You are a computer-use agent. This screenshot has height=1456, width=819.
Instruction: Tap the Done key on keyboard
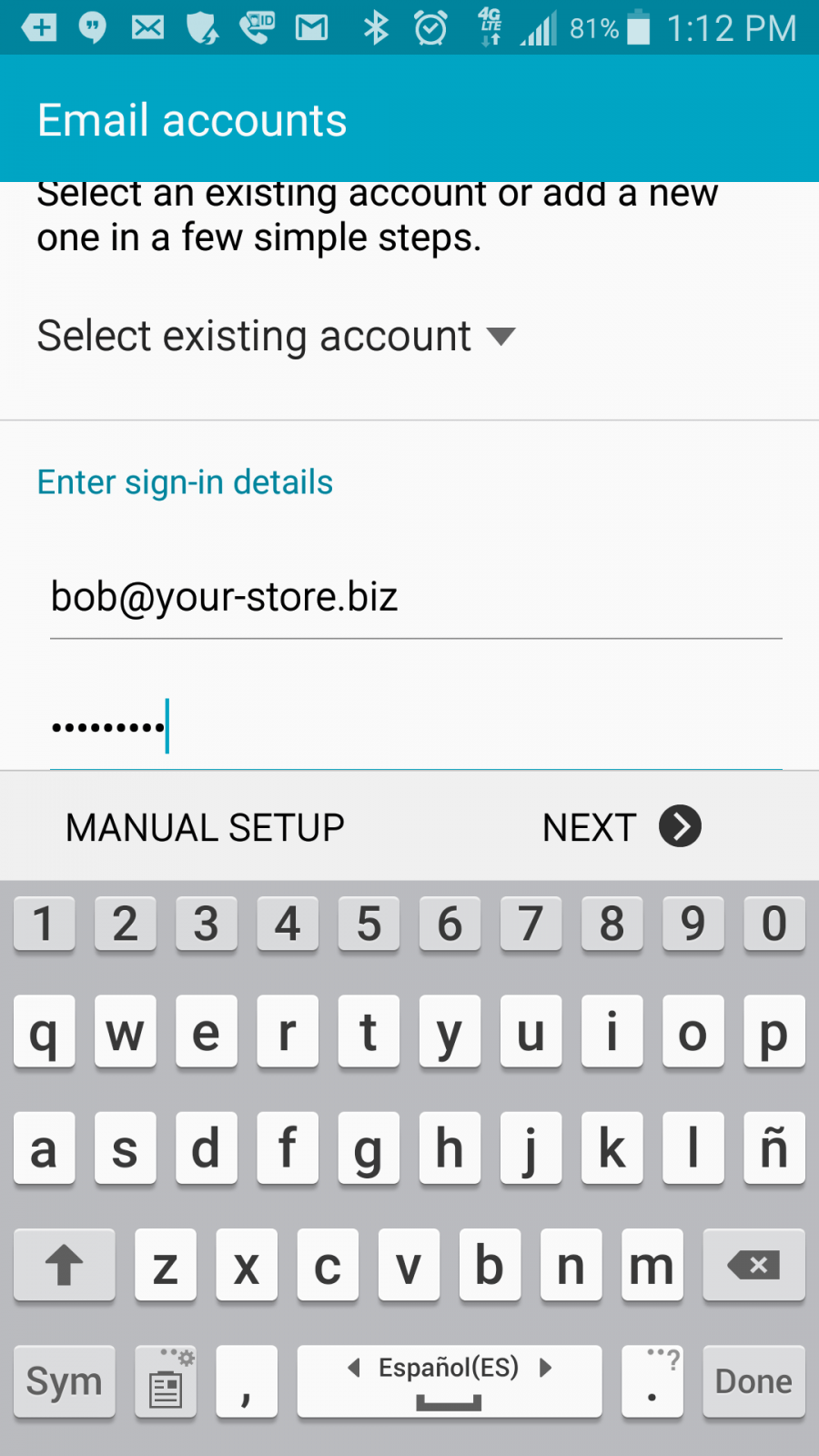tap(753, 1381)
